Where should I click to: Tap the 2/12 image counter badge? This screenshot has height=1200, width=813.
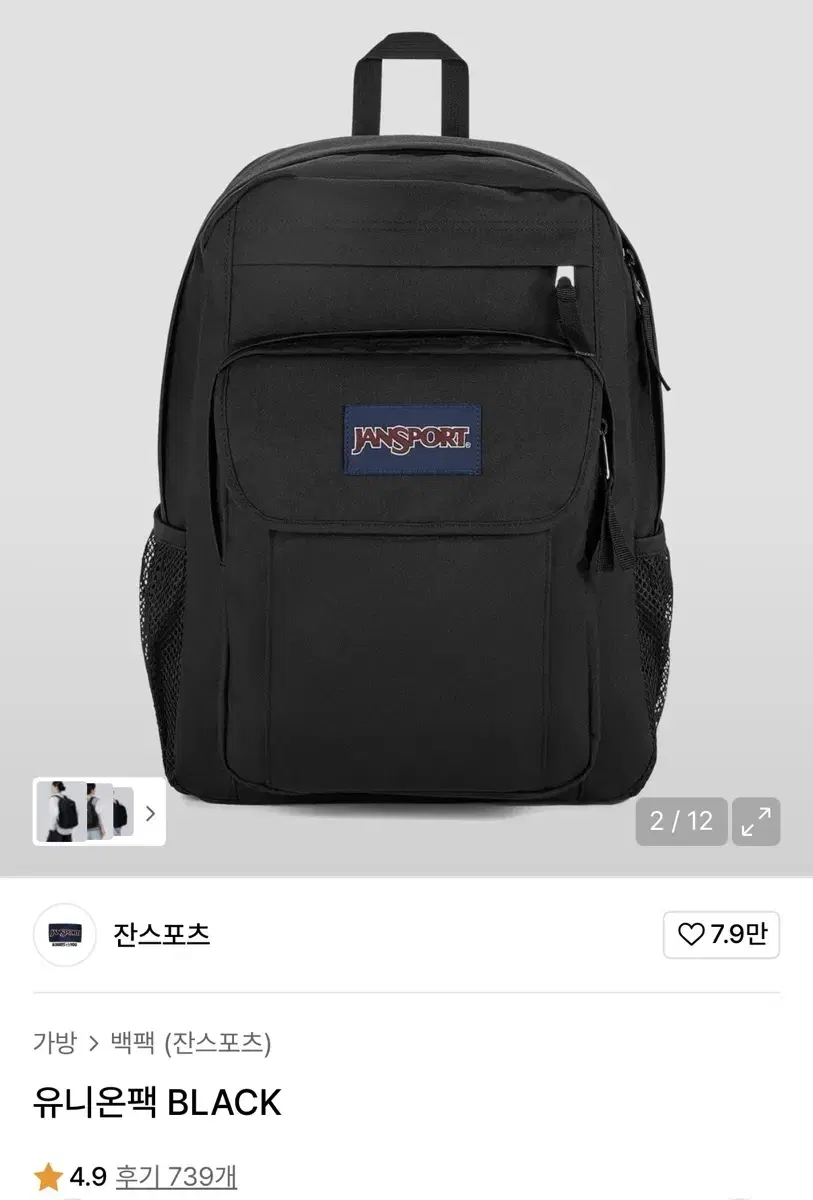coord(682,821)
